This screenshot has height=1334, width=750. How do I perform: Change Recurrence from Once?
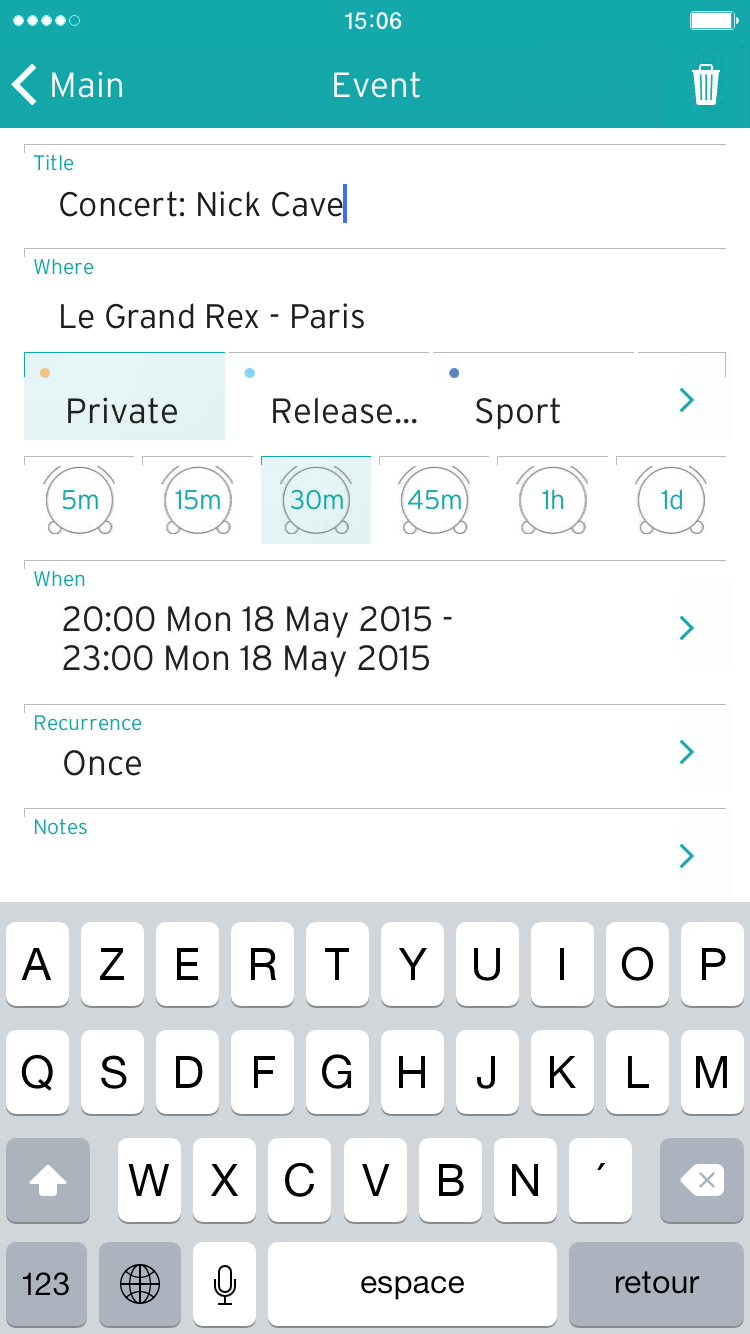(x=375, y=756)
